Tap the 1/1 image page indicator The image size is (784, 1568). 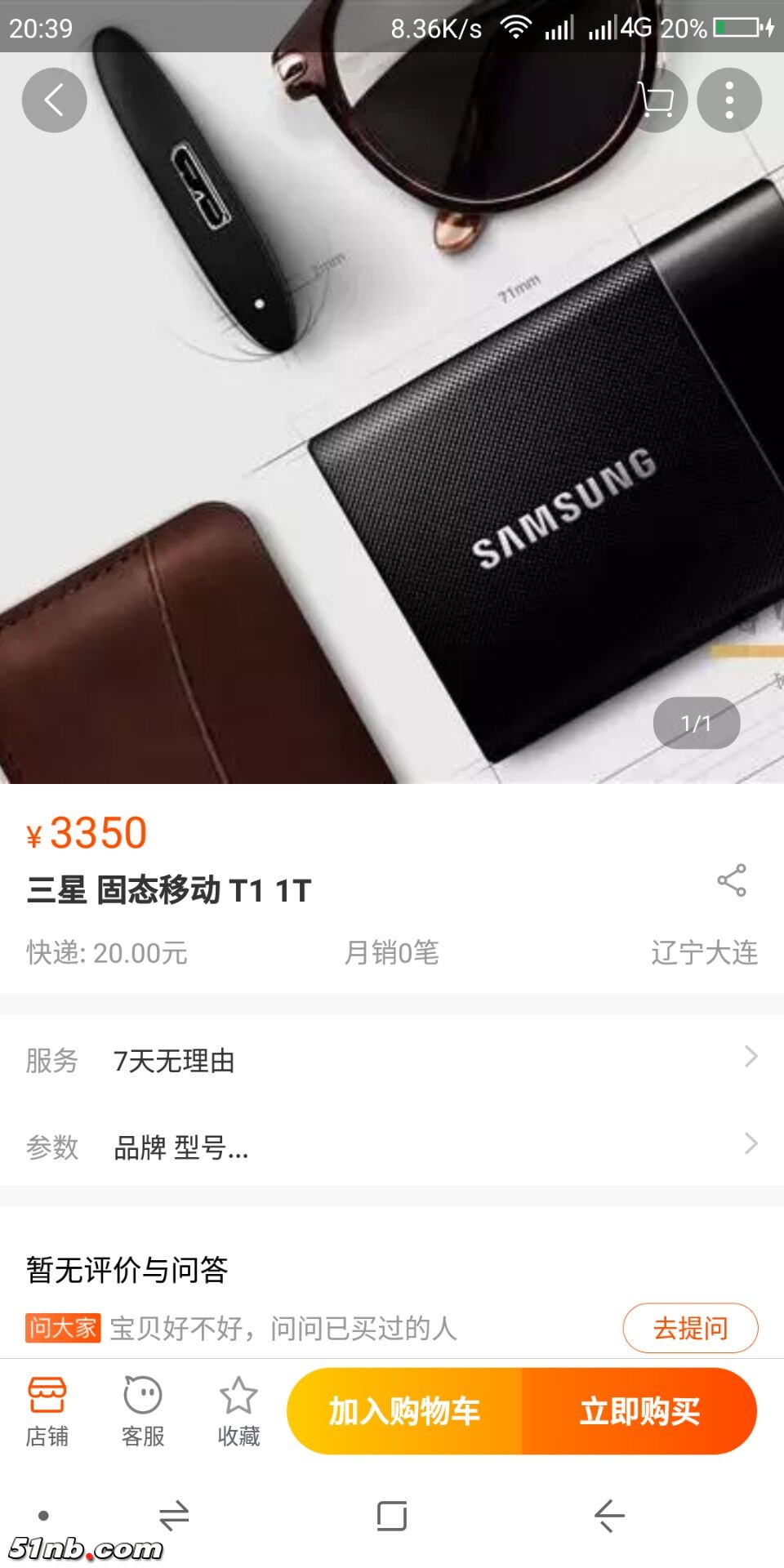pyautogui.click(x=697, y=722)
